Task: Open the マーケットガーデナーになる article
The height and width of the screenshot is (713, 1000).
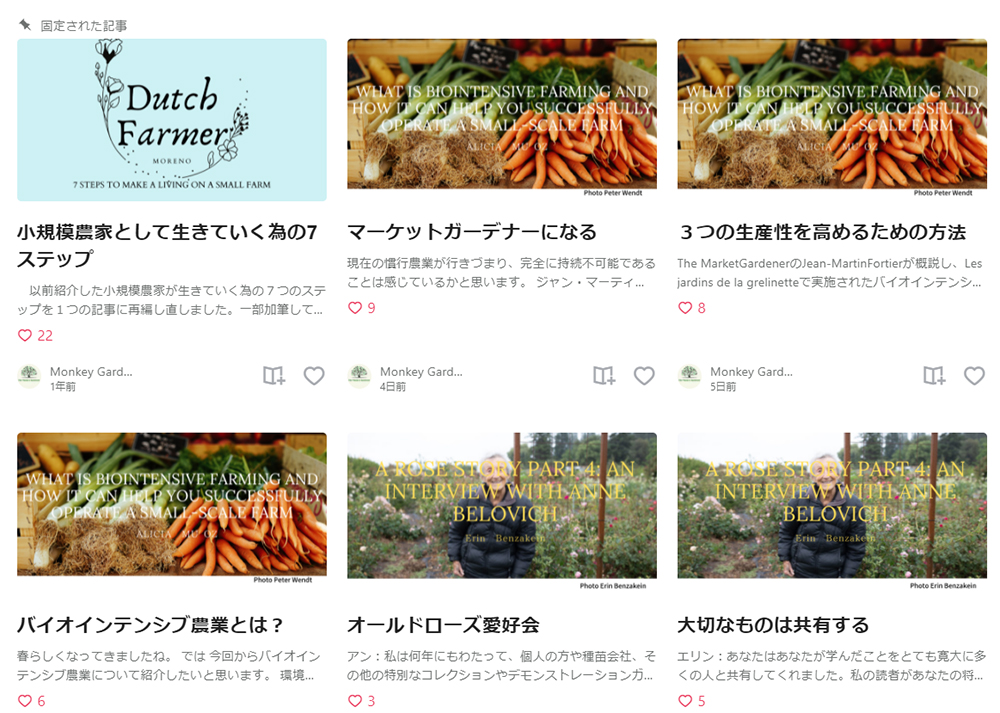Action: tap(471, 232)
